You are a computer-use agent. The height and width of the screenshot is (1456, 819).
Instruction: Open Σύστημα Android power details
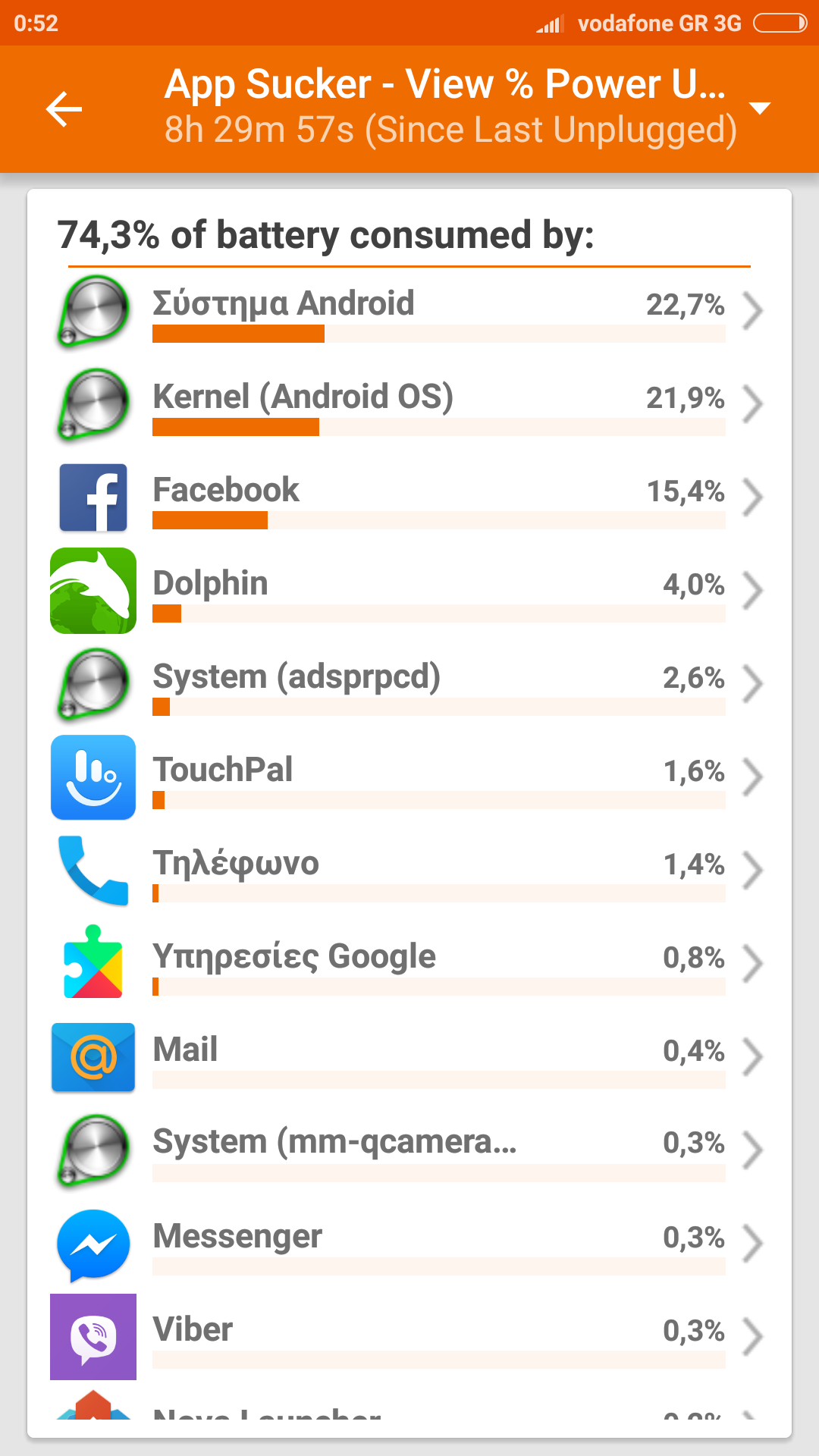tap(409, 311)
